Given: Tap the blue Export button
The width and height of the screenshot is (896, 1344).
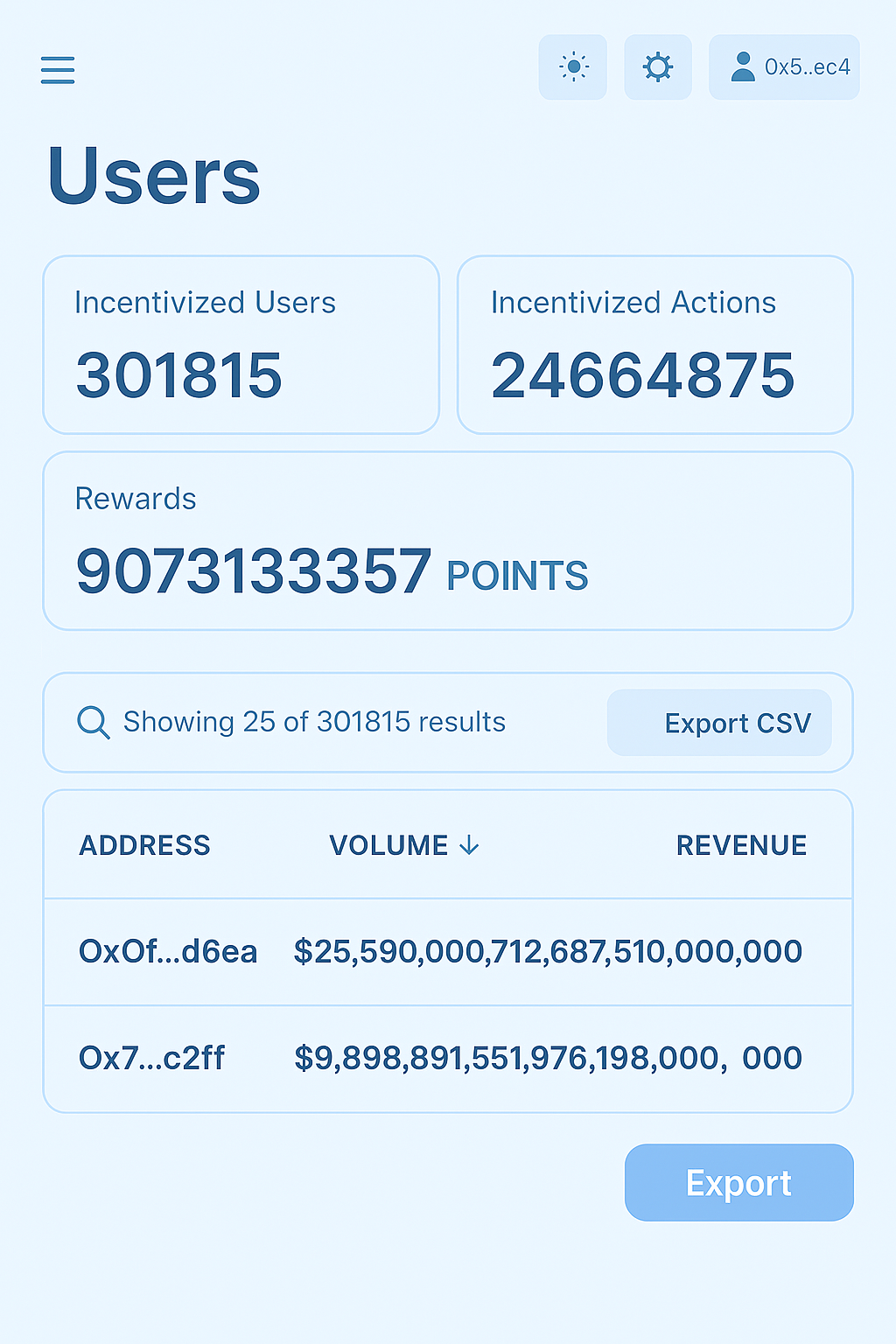Looking at the screenshot, I should point(738,1183).
